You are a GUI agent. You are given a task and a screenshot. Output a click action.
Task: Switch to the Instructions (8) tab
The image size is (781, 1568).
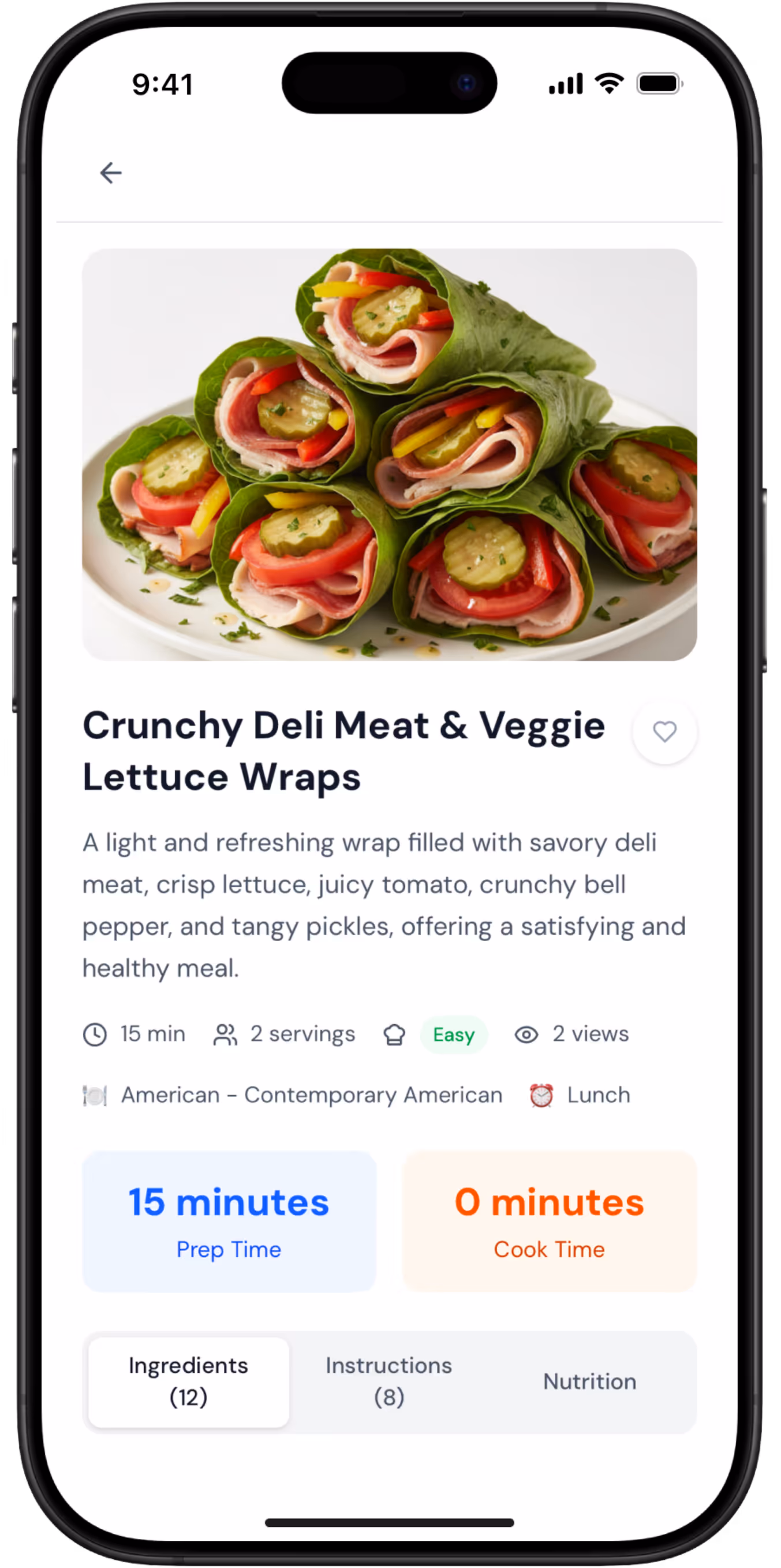389,1382
